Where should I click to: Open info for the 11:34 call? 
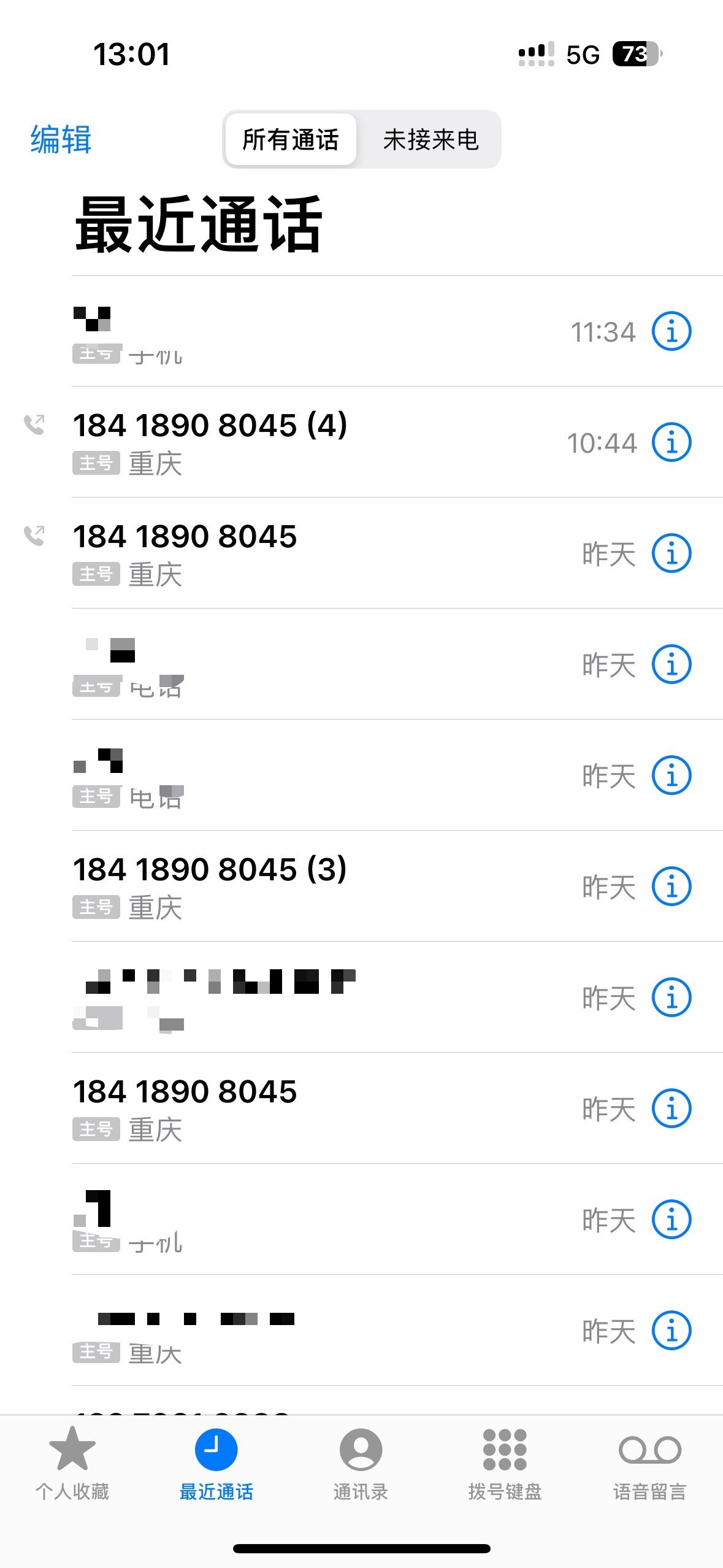(671, 331)
